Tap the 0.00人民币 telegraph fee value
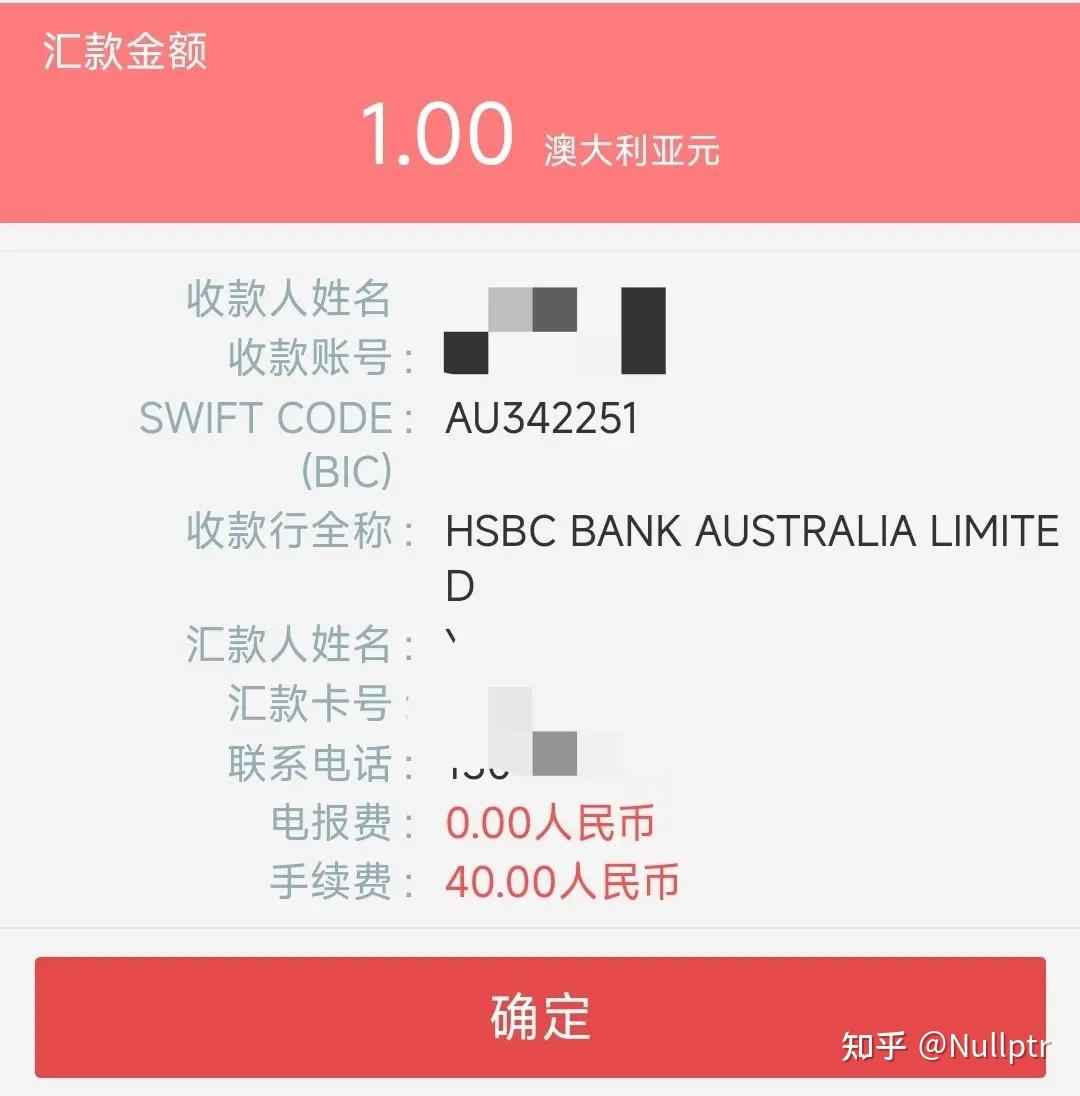This screenshot has width=1080, height=1096. click(x=548, y=822)
